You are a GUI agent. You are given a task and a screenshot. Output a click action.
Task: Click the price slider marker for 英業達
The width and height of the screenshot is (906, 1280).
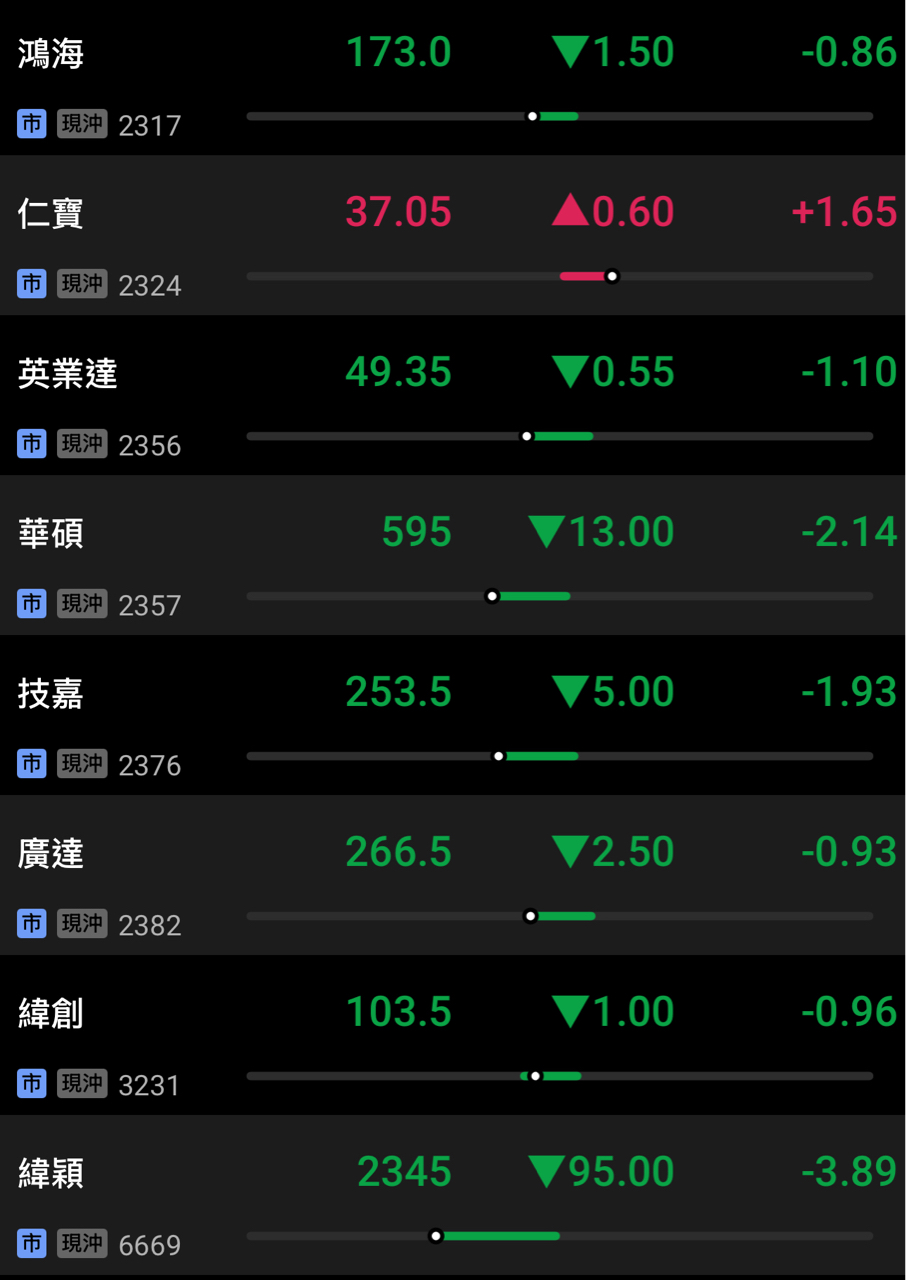point(526,436)
